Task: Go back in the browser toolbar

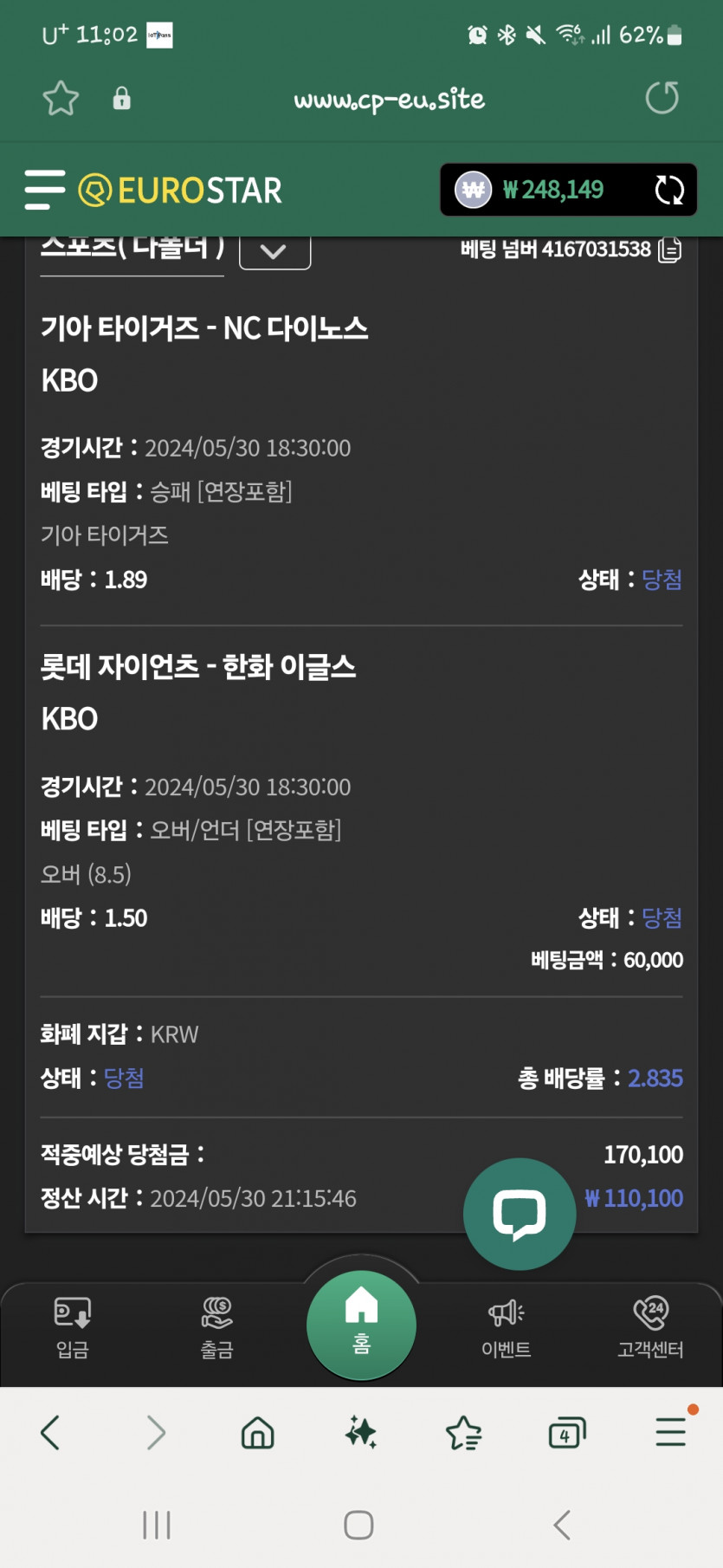Action: point(50,1433)
